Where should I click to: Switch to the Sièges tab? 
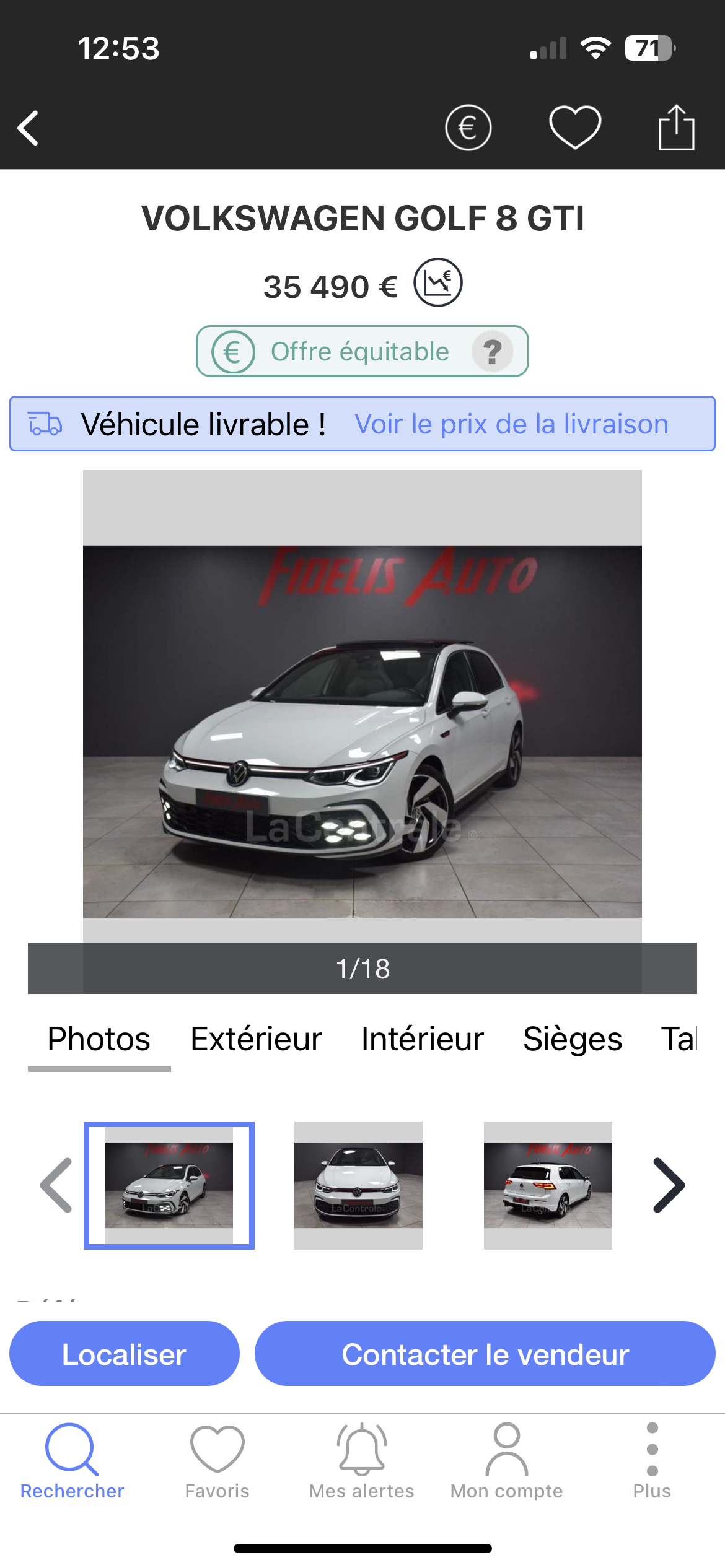(x=572, y=1039)
